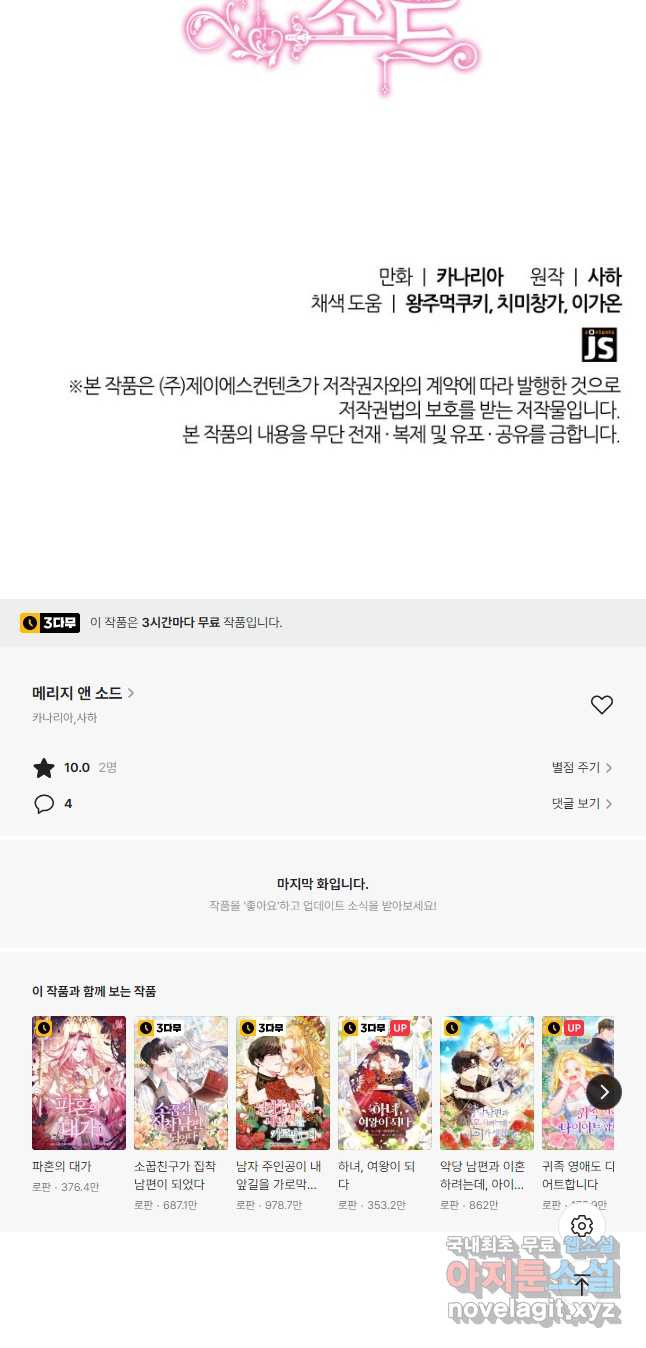Open 악당 남편과 이혼하려는데 title
646x1348 pixels.
pos(487,1083)
